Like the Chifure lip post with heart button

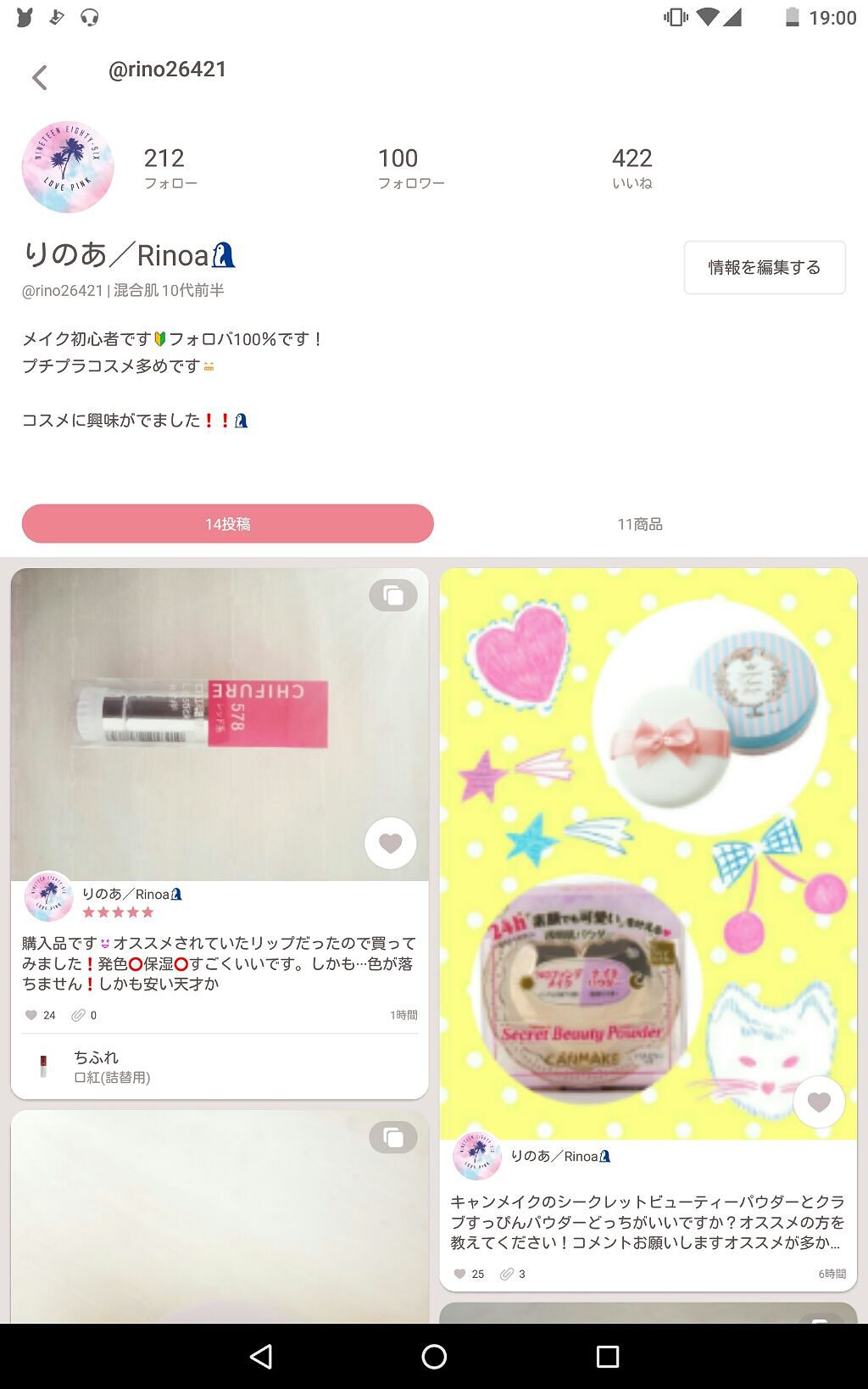click(x=390, y=843)
